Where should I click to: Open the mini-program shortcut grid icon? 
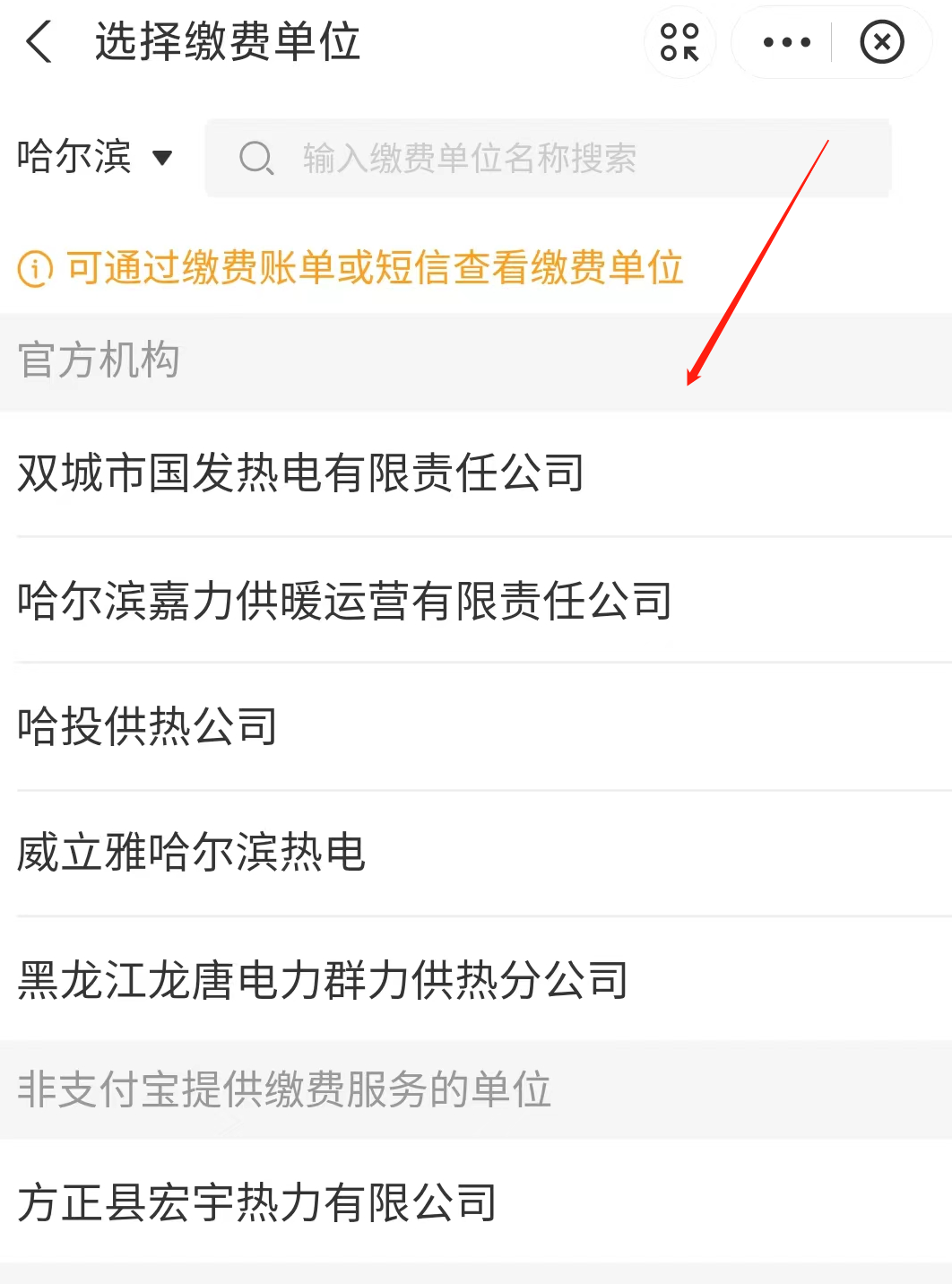click(x=679, y=42)
